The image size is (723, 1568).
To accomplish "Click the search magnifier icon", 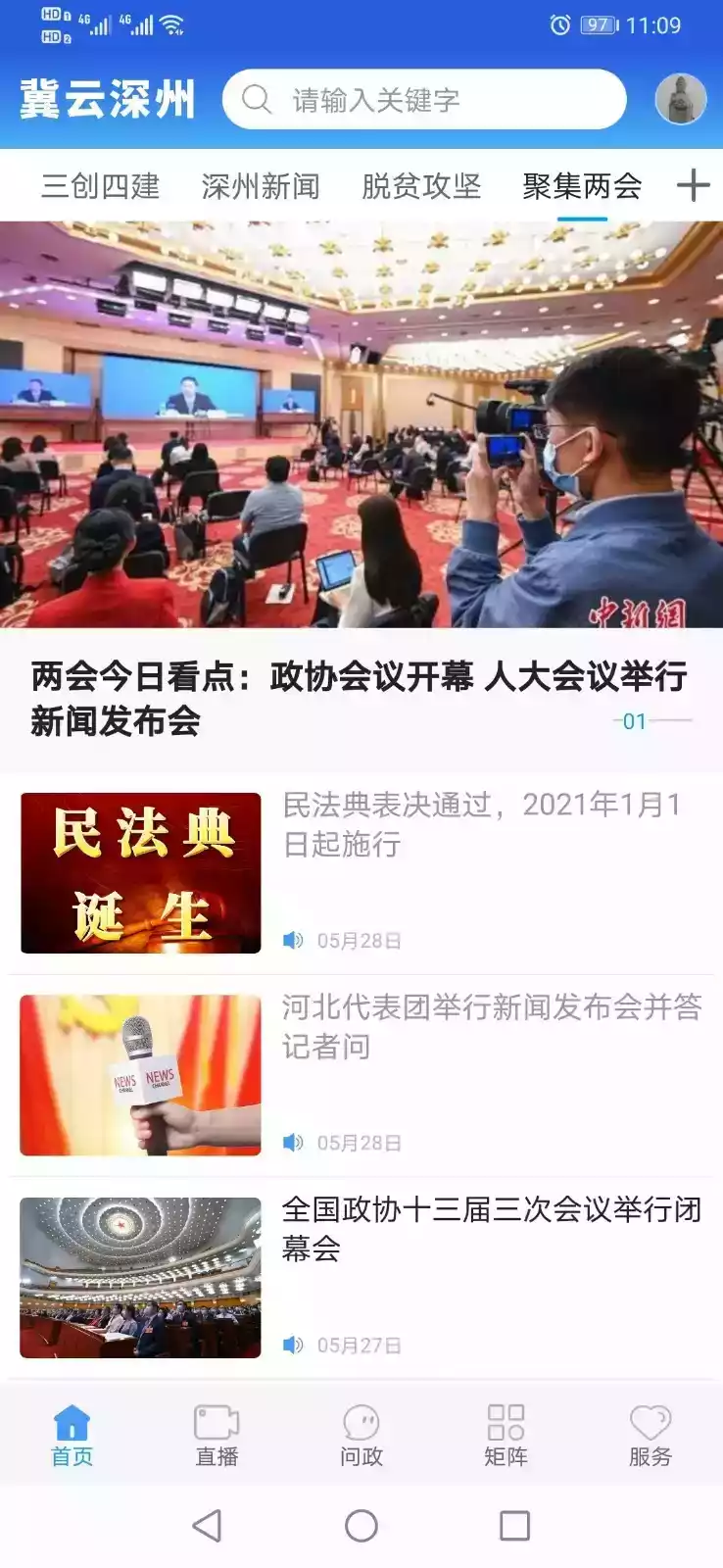I will click(x=255, y=98).
